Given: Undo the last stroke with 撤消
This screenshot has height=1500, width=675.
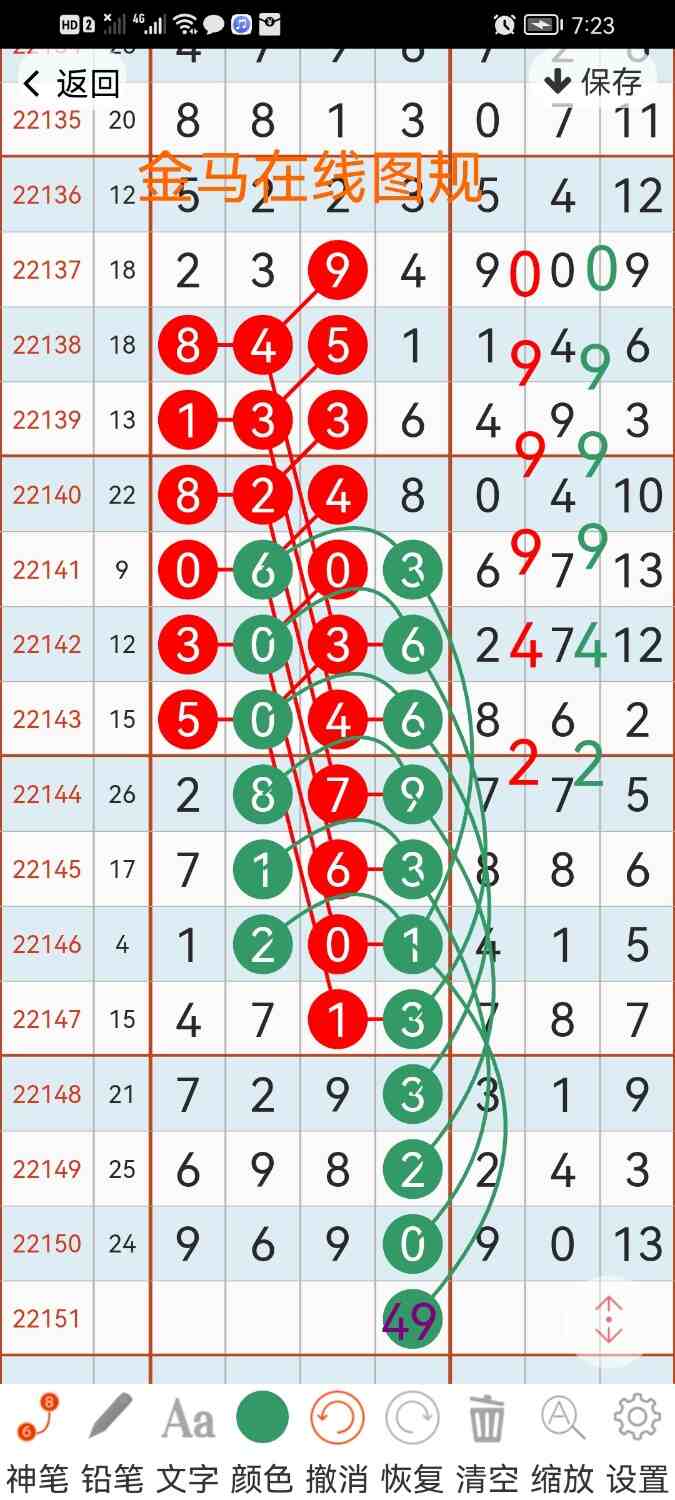Looking at the screenshot, I should (337, 1440).
